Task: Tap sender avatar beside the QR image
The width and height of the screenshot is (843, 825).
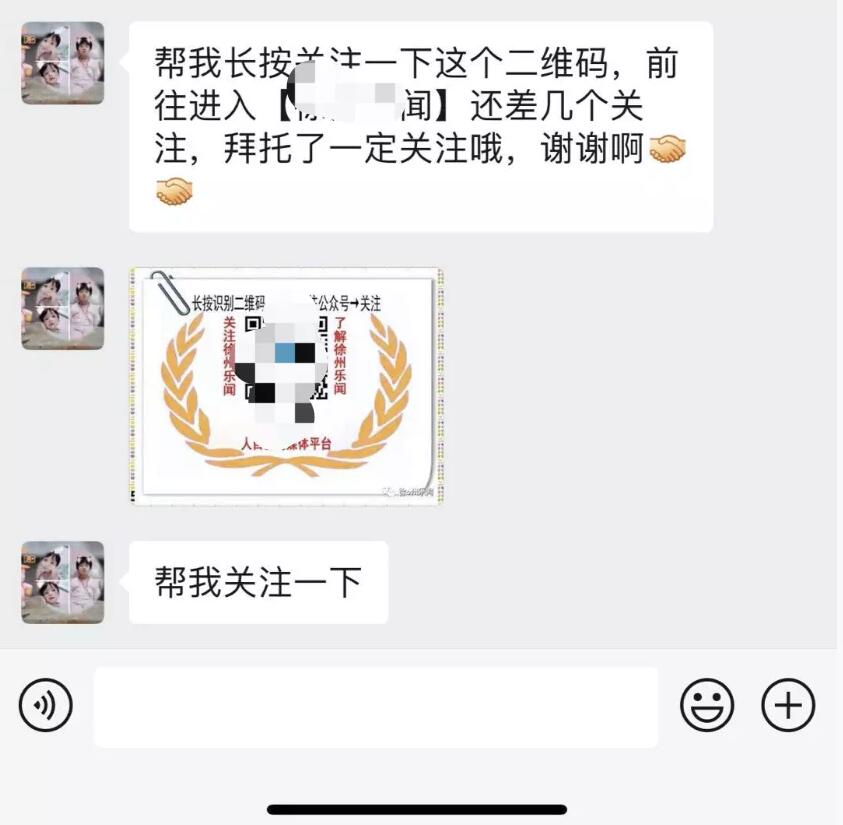Action: coord(63,308)
